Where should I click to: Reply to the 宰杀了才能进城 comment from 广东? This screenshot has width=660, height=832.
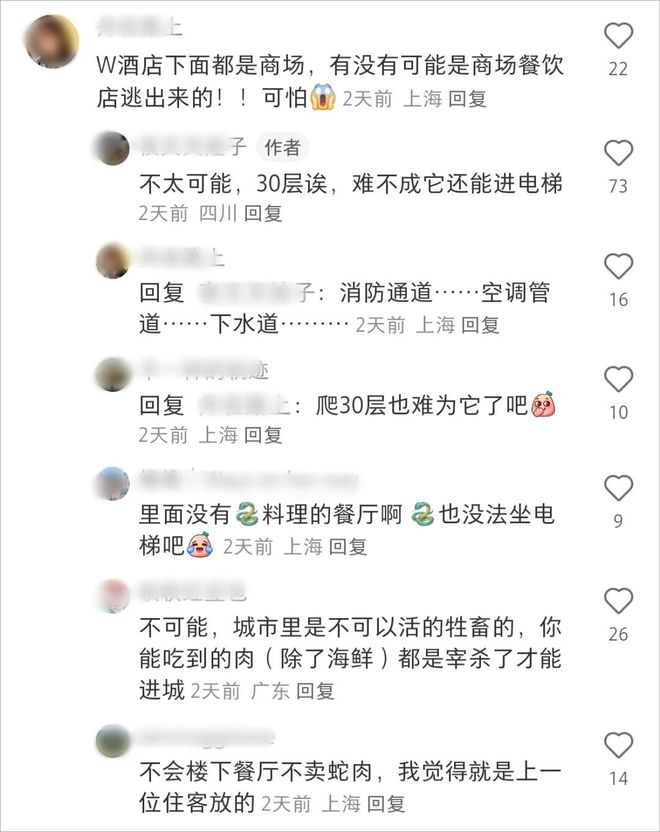point(315,690)
